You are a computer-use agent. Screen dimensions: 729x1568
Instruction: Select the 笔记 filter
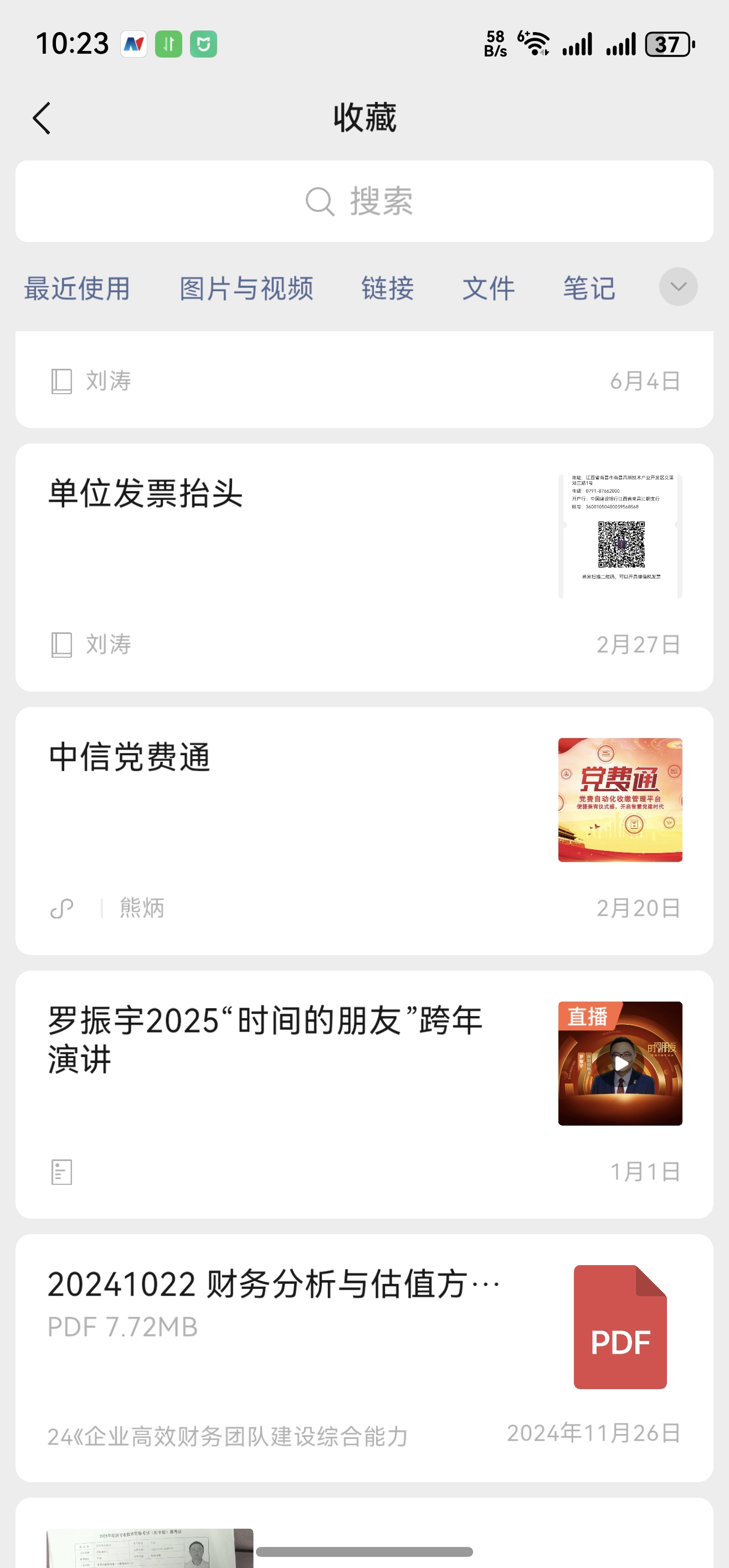(588, 288)
